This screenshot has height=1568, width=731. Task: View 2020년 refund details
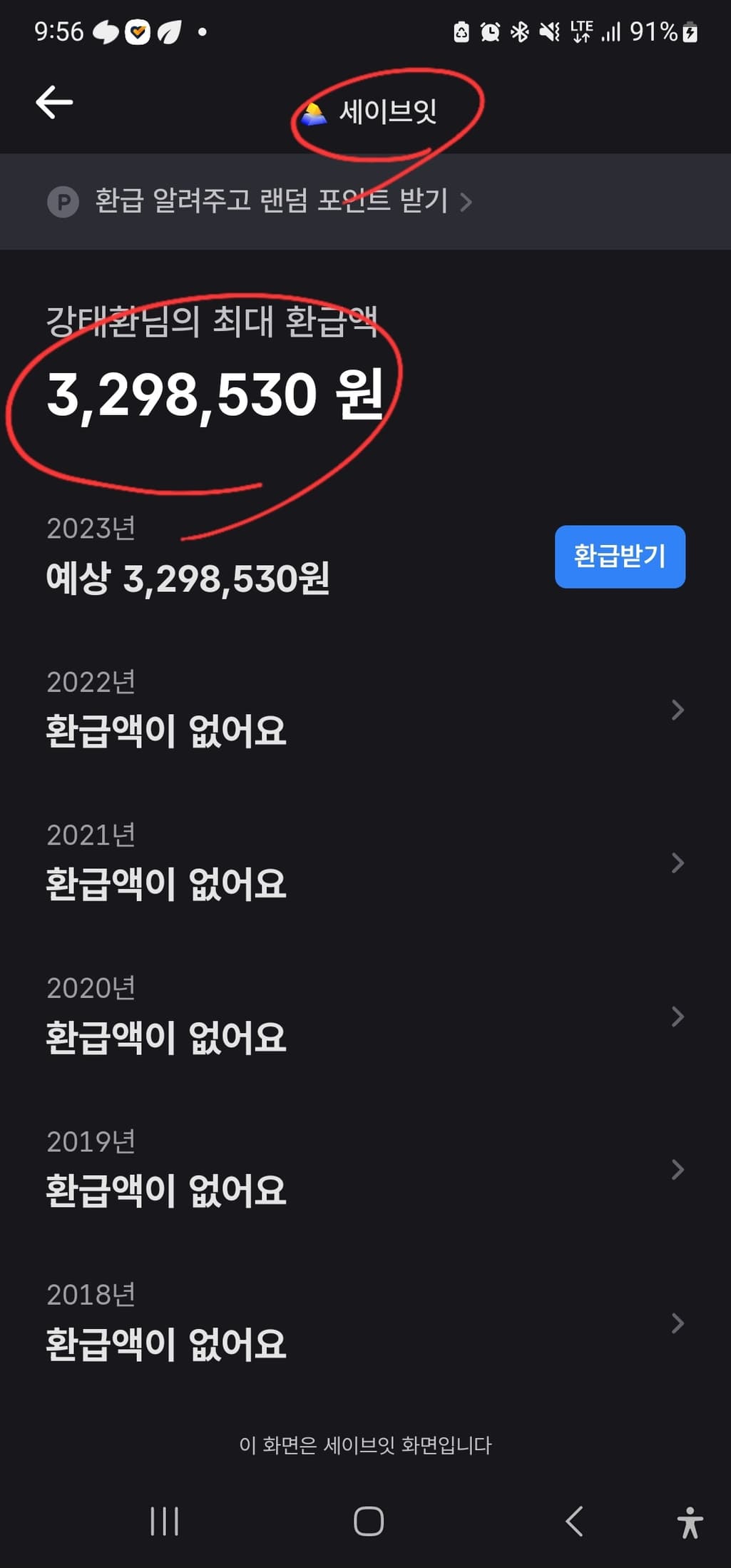coord(364,1016)
